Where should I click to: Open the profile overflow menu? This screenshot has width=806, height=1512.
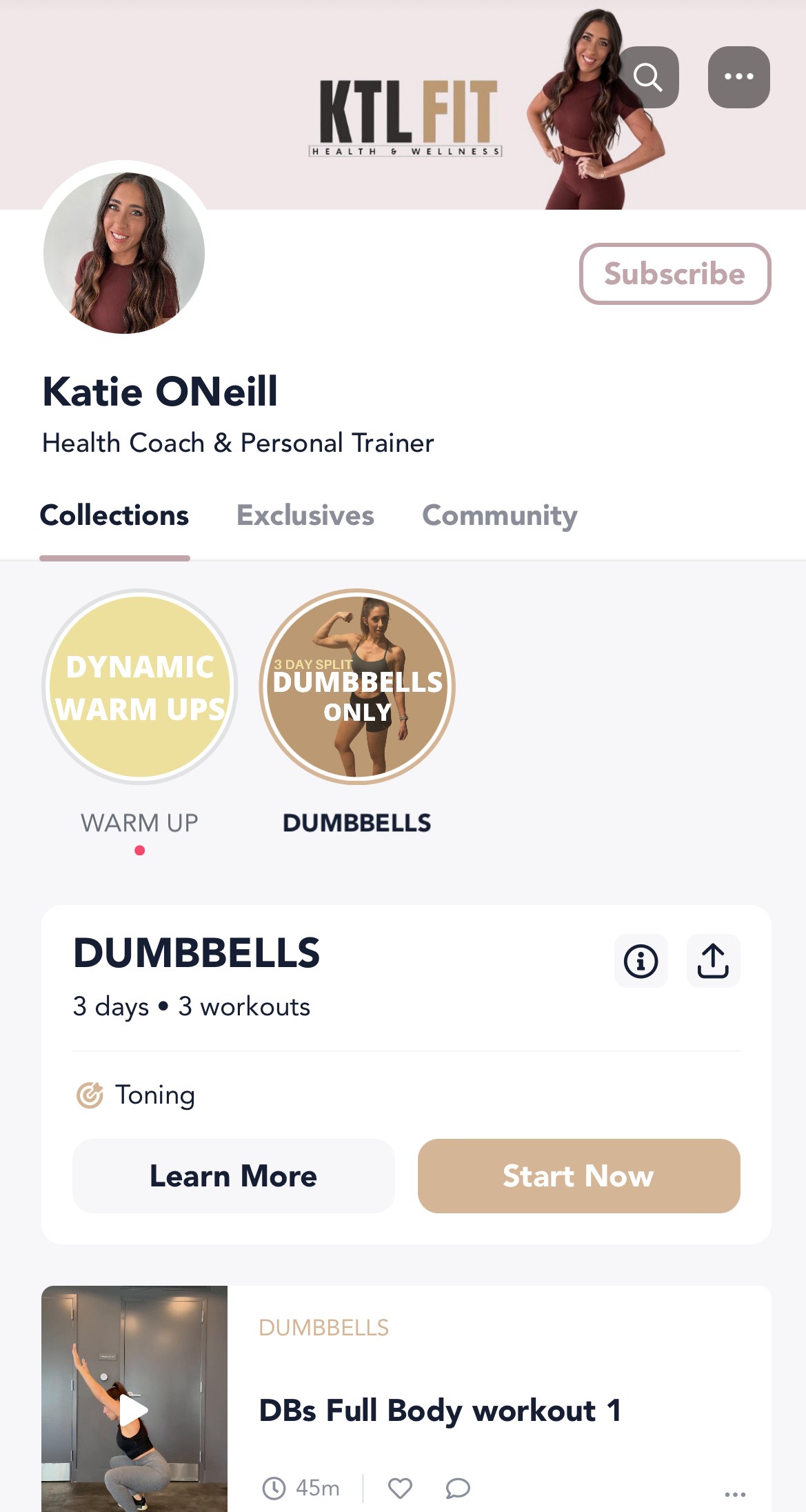coord(738,77)
